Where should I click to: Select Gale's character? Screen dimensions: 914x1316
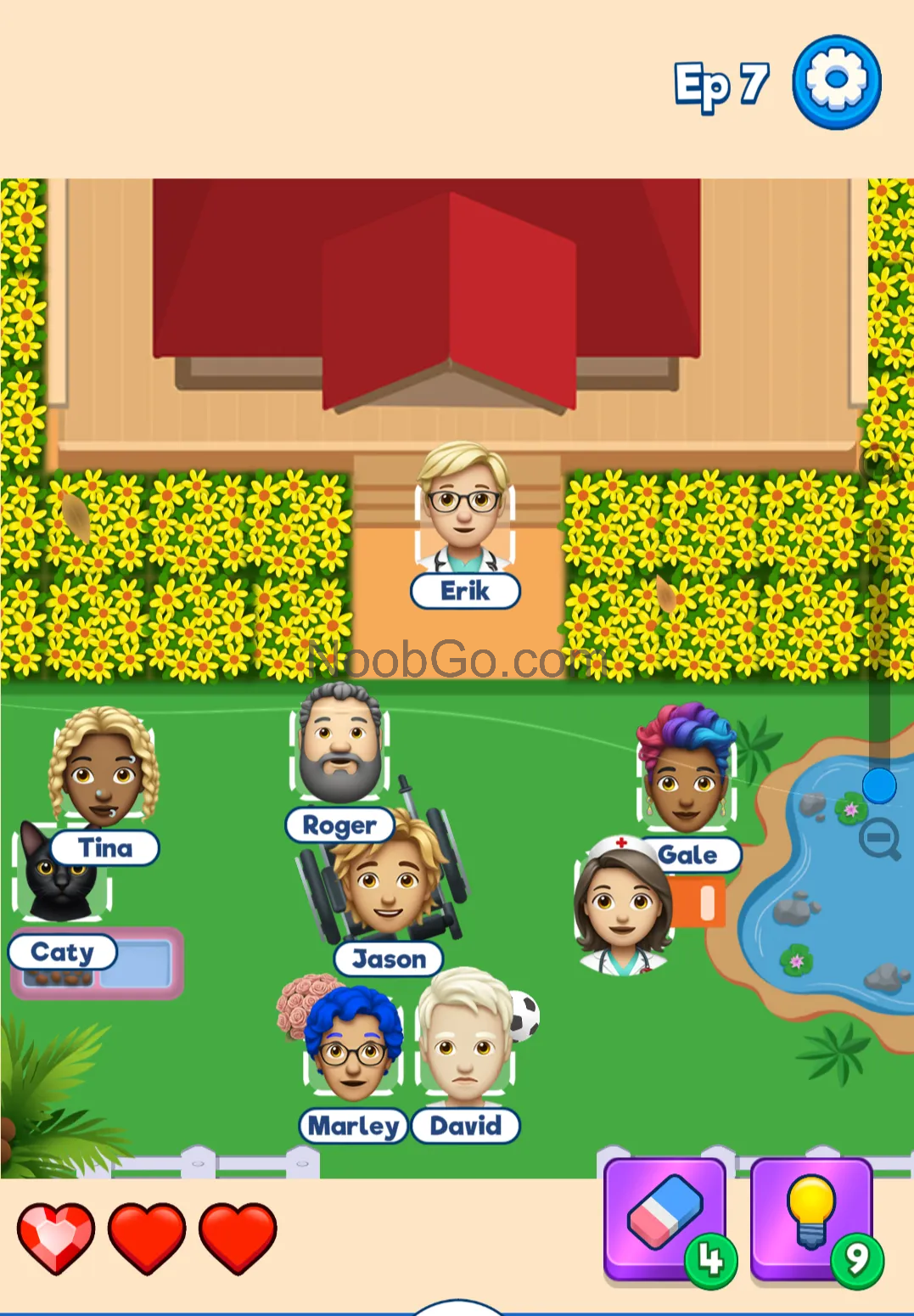(x=686, y=771)
